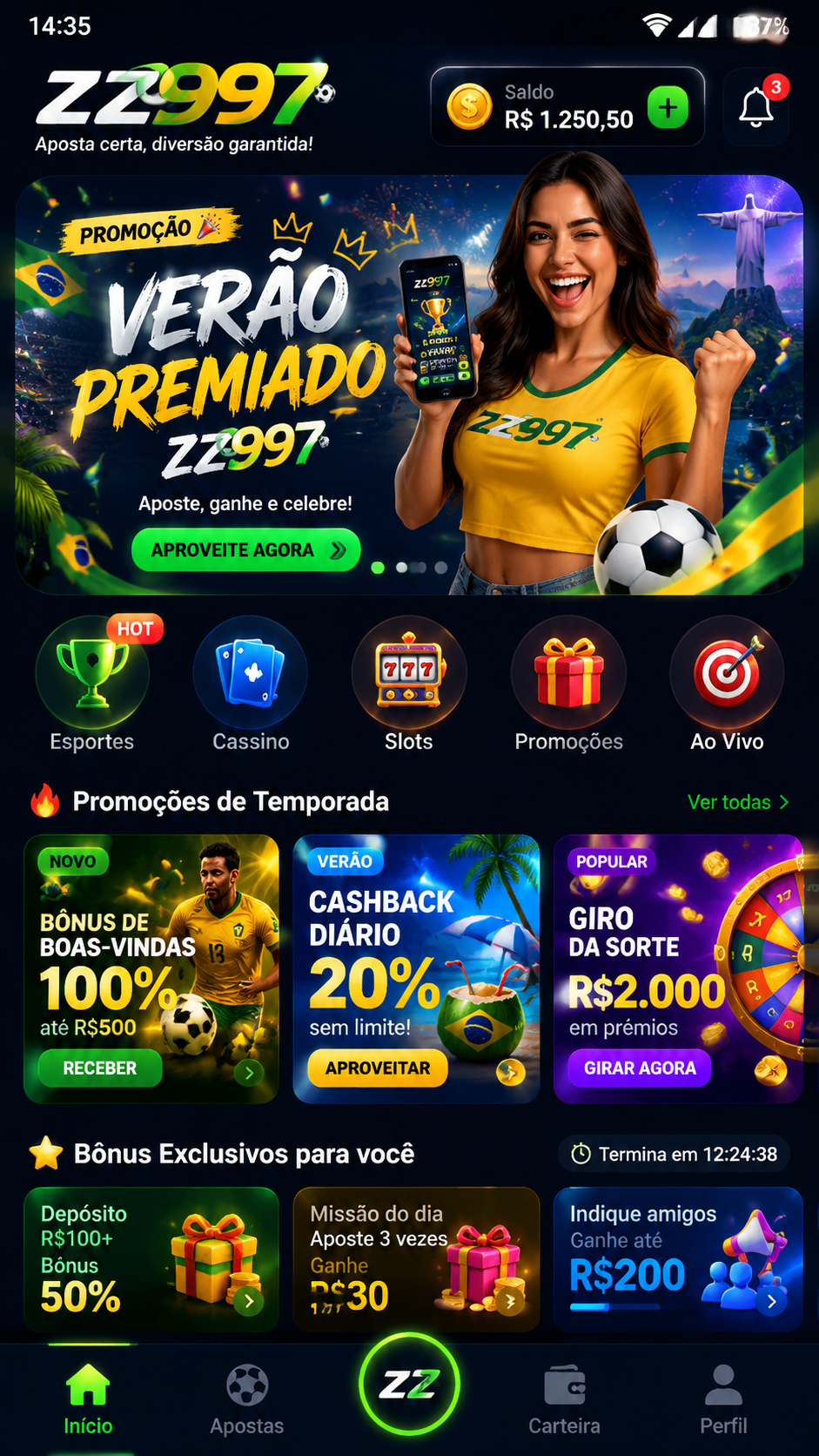The height and width of the screenshot is (1456, 819).
Task: Open the Missão do dia card
Action: tap(416, 1259)
